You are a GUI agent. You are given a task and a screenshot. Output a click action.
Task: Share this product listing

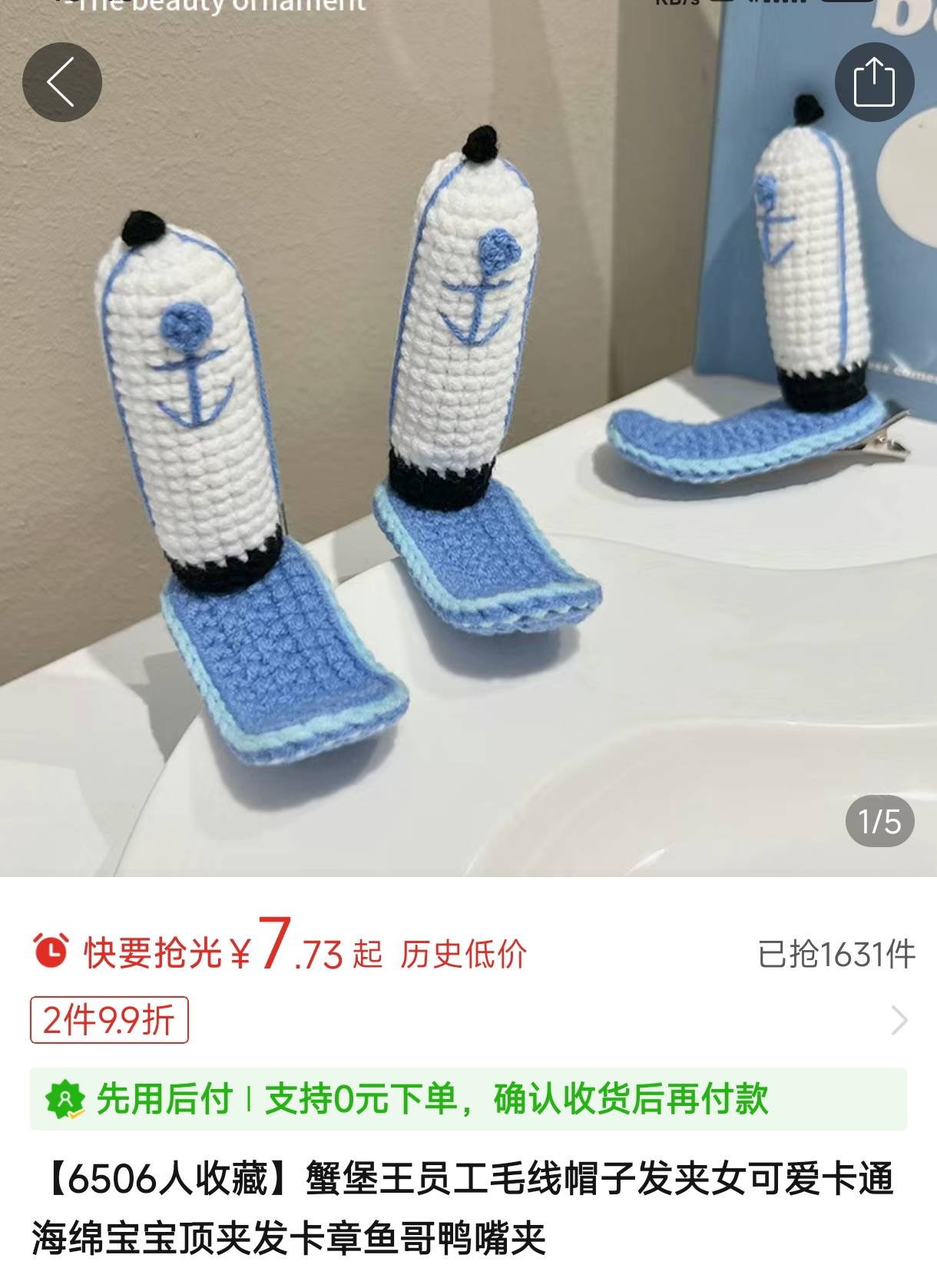(874, 82)
